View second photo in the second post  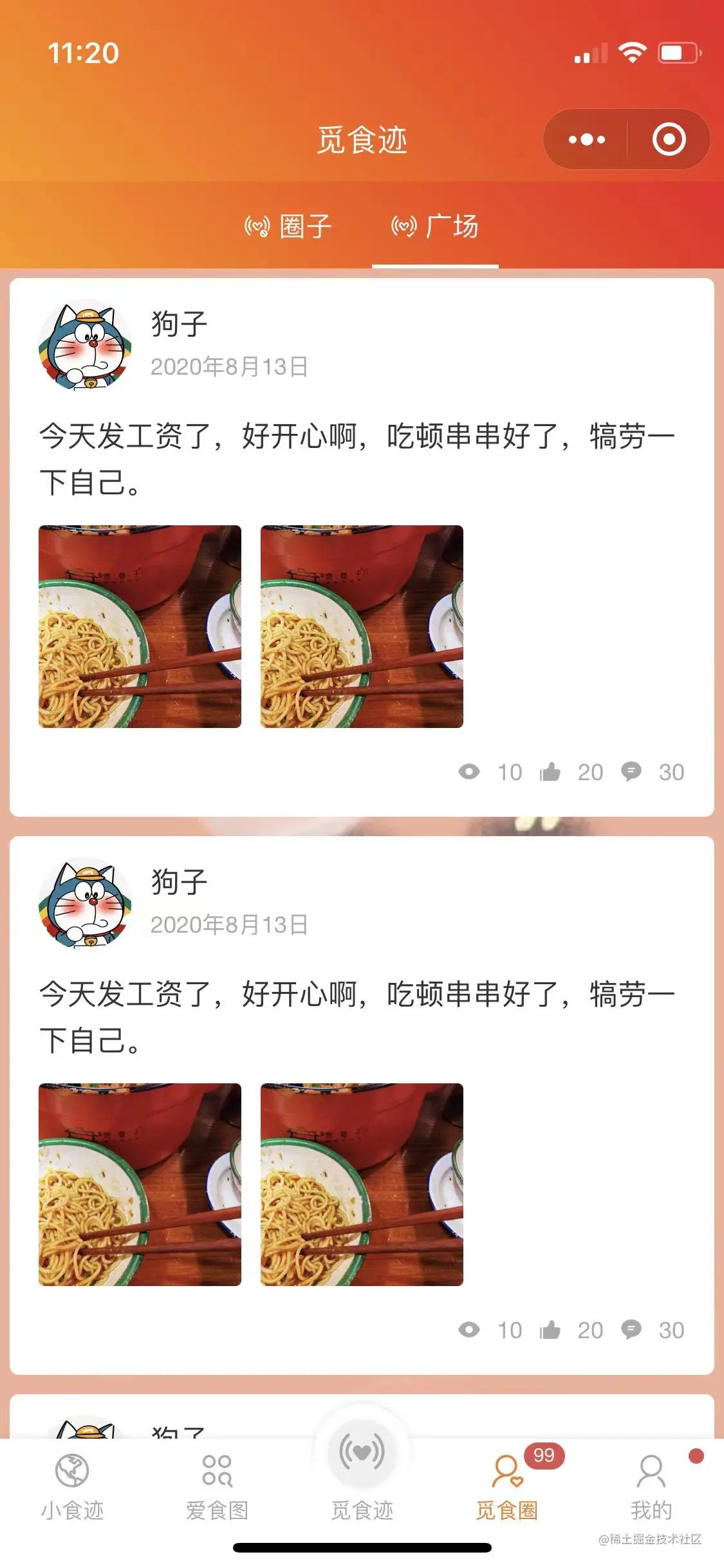pos(362,1184)
